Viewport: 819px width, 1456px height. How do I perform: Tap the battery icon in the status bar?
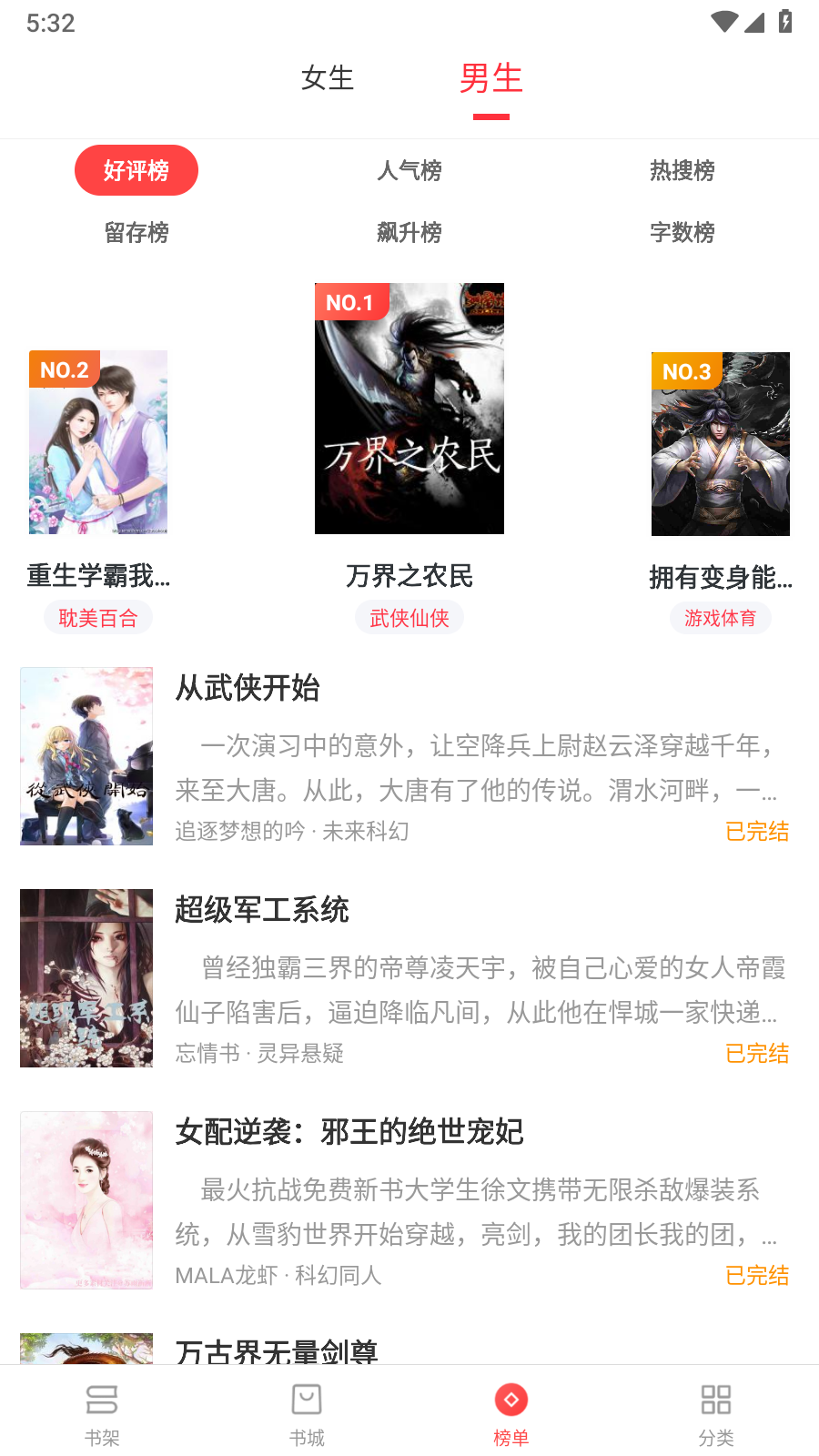pyautogui.click(x=786, y=21)
